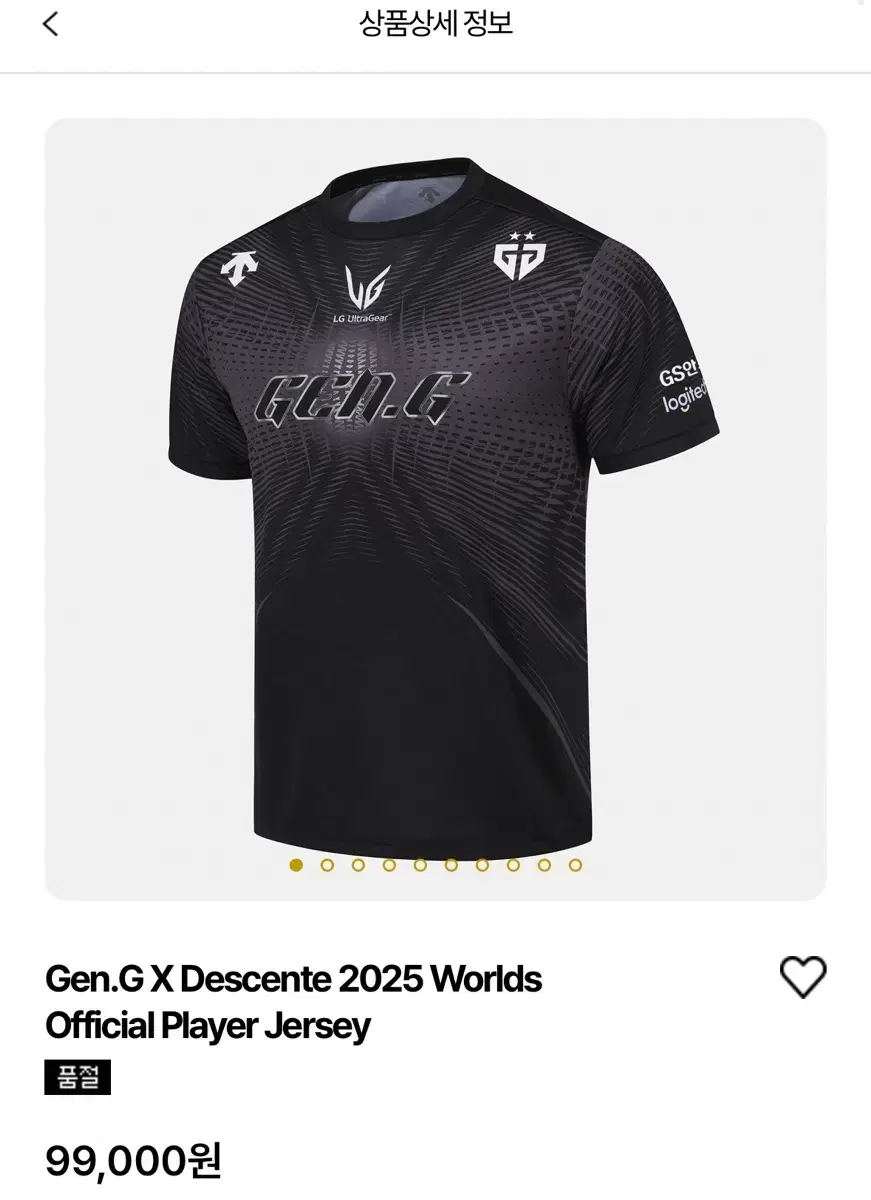Select the last carousel dot on the right

point(573,864)
